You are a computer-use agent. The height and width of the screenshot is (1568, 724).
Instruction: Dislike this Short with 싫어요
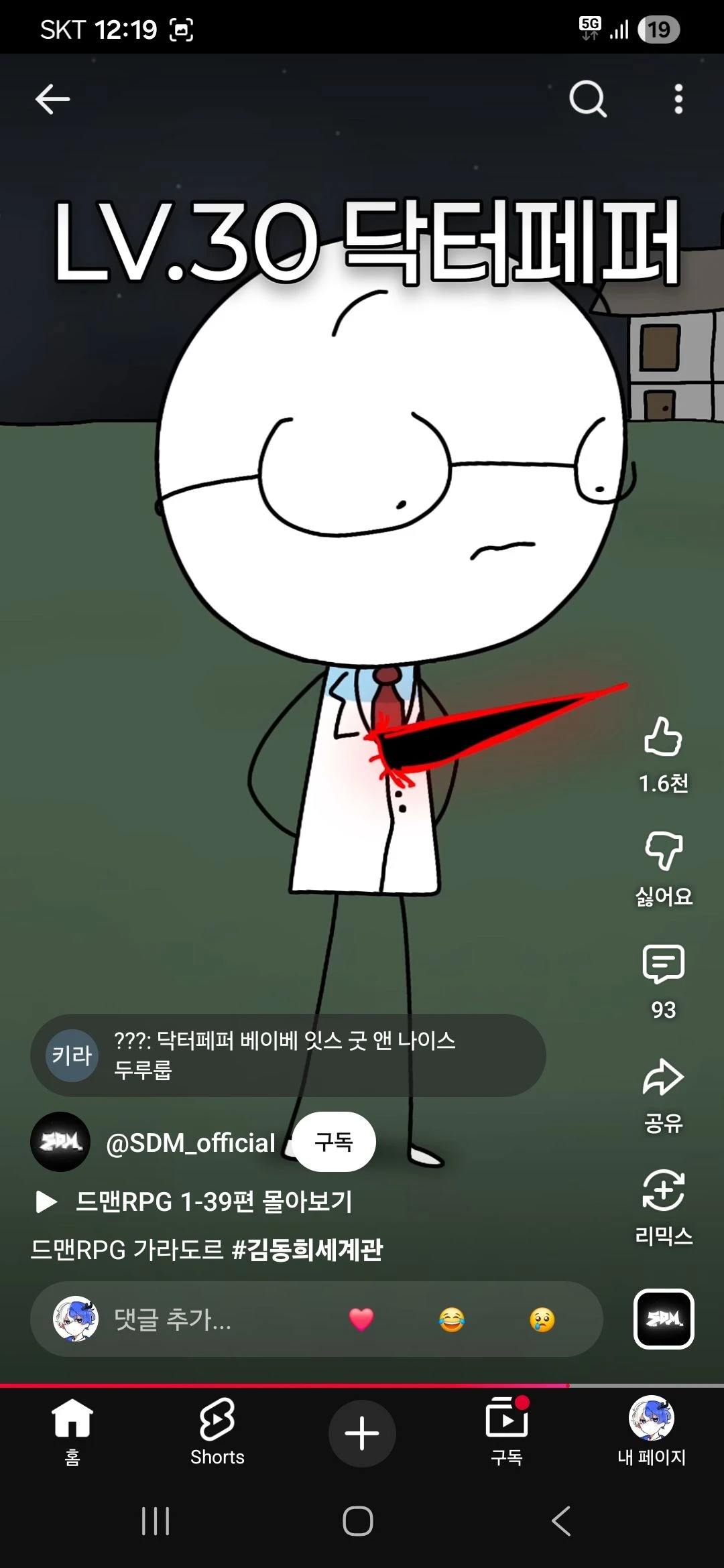click(x=663, y=851)
